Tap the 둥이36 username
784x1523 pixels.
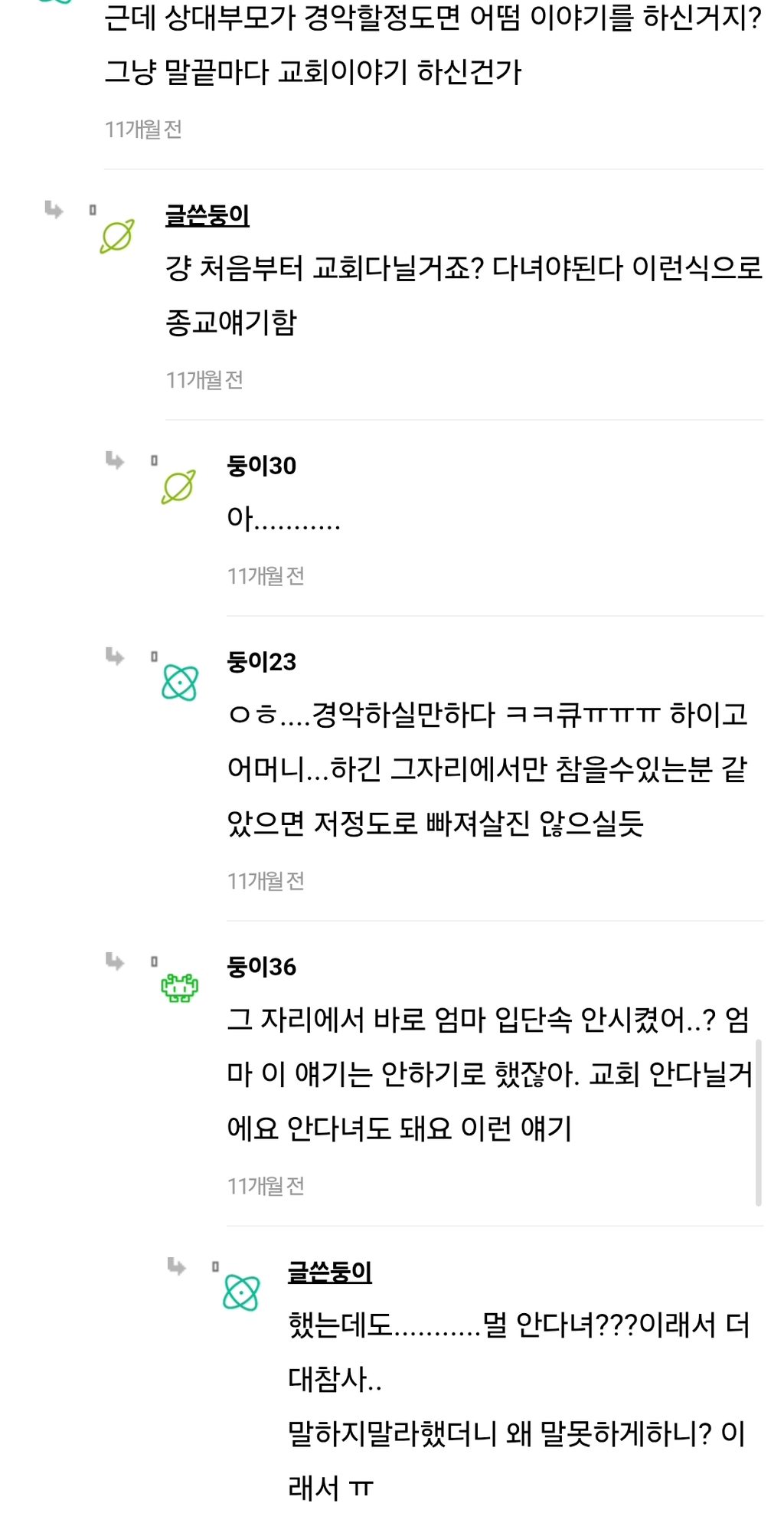point(262,967)
